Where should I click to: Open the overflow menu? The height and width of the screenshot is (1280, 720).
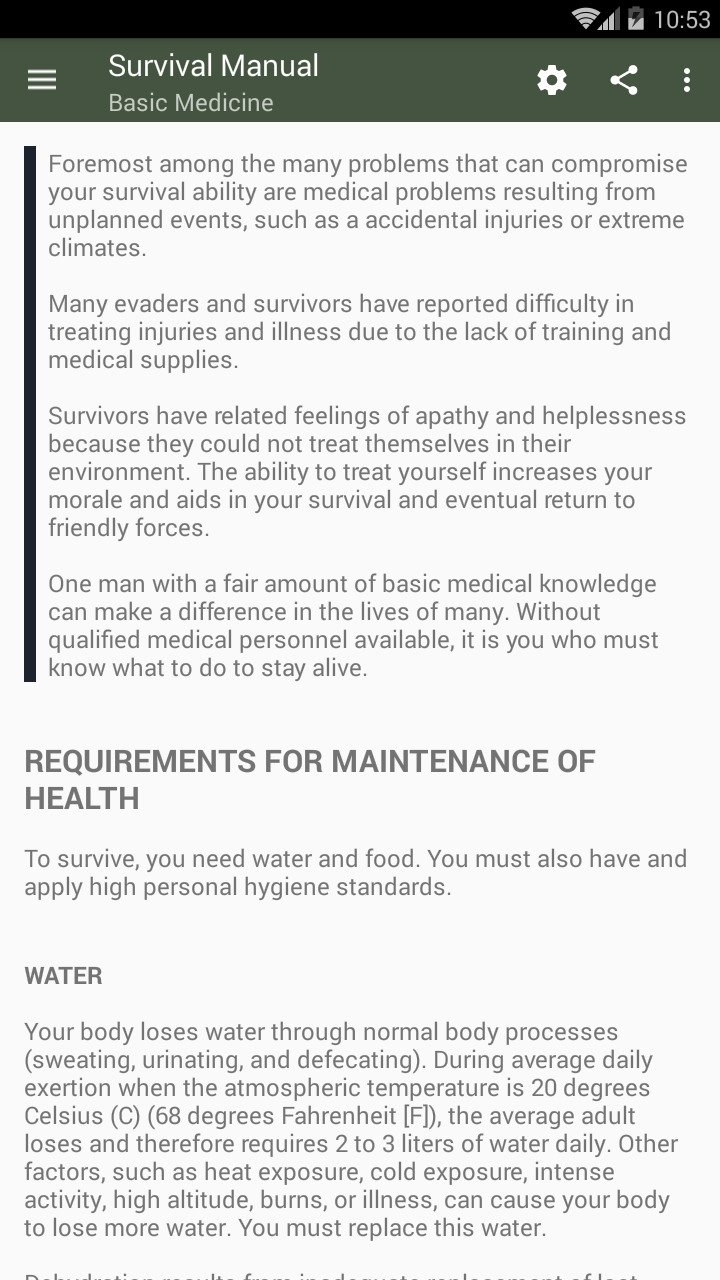coord(686,80)
